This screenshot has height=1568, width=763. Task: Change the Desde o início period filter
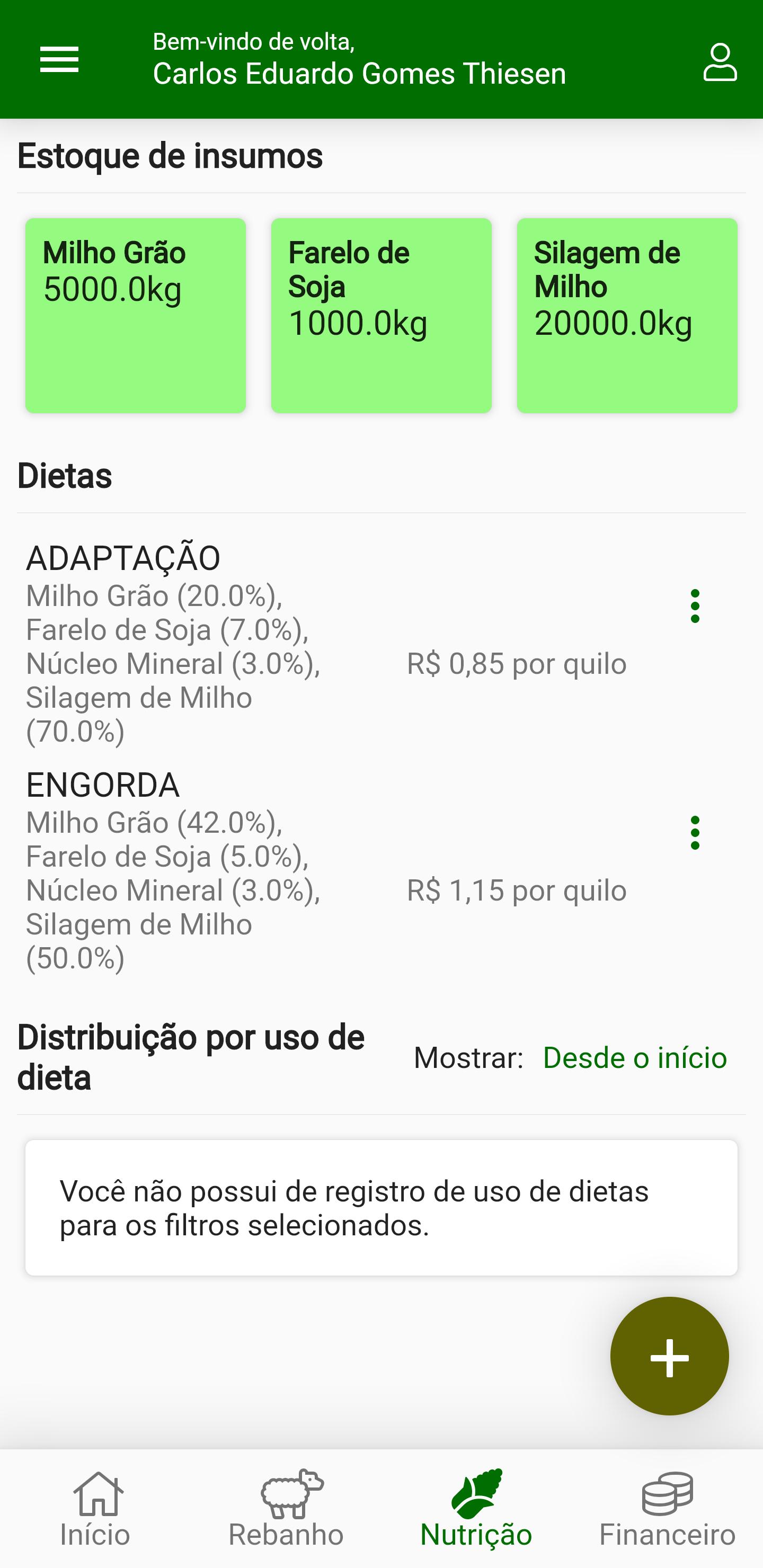click(x=635, y=1057)
